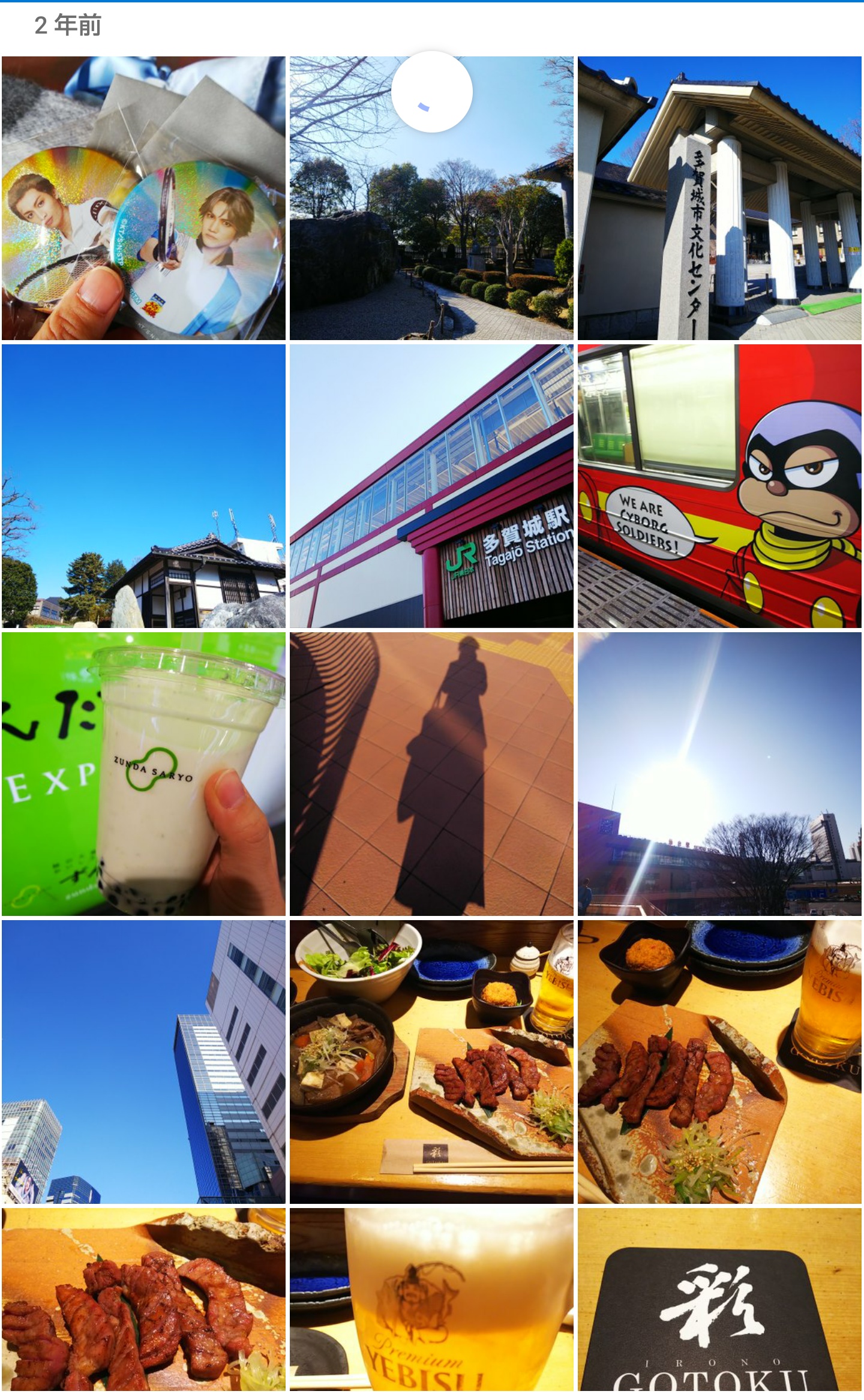Screen dimensions: 864x1400
Task: Open the Zunda Saryo shake photo
Action: pos(143,774)
